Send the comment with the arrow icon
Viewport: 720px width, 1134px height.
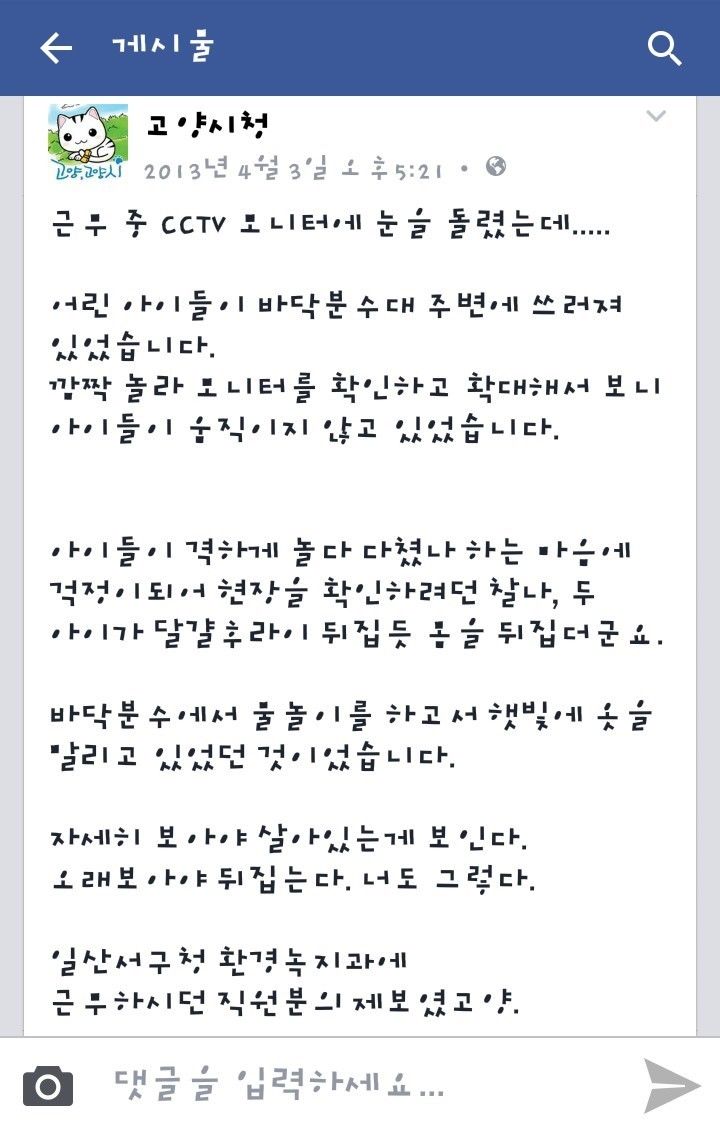670,1086
